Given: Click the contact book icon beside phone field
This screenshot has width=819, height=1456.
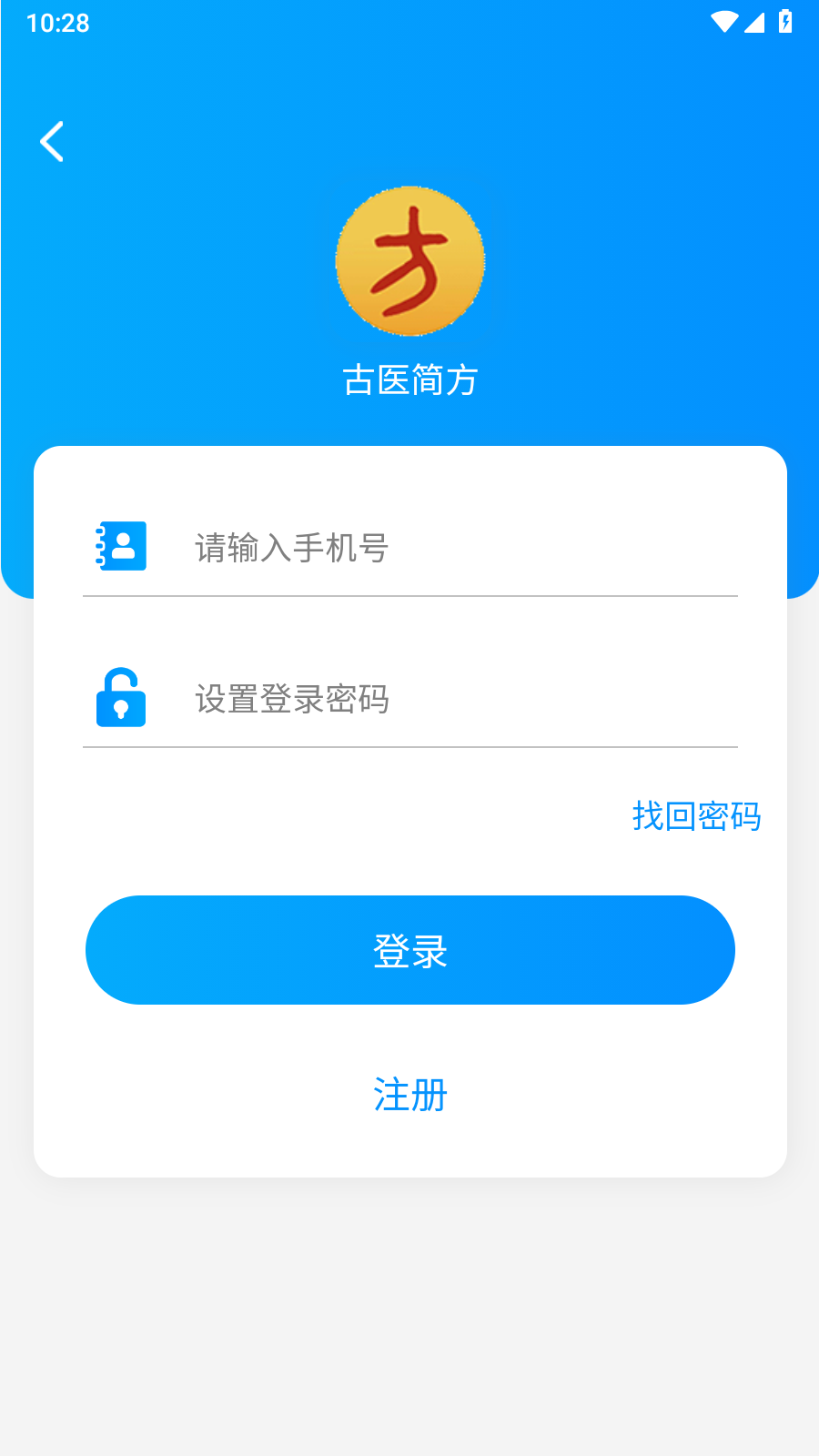Looking at the screenshot, I should (120, 547).
